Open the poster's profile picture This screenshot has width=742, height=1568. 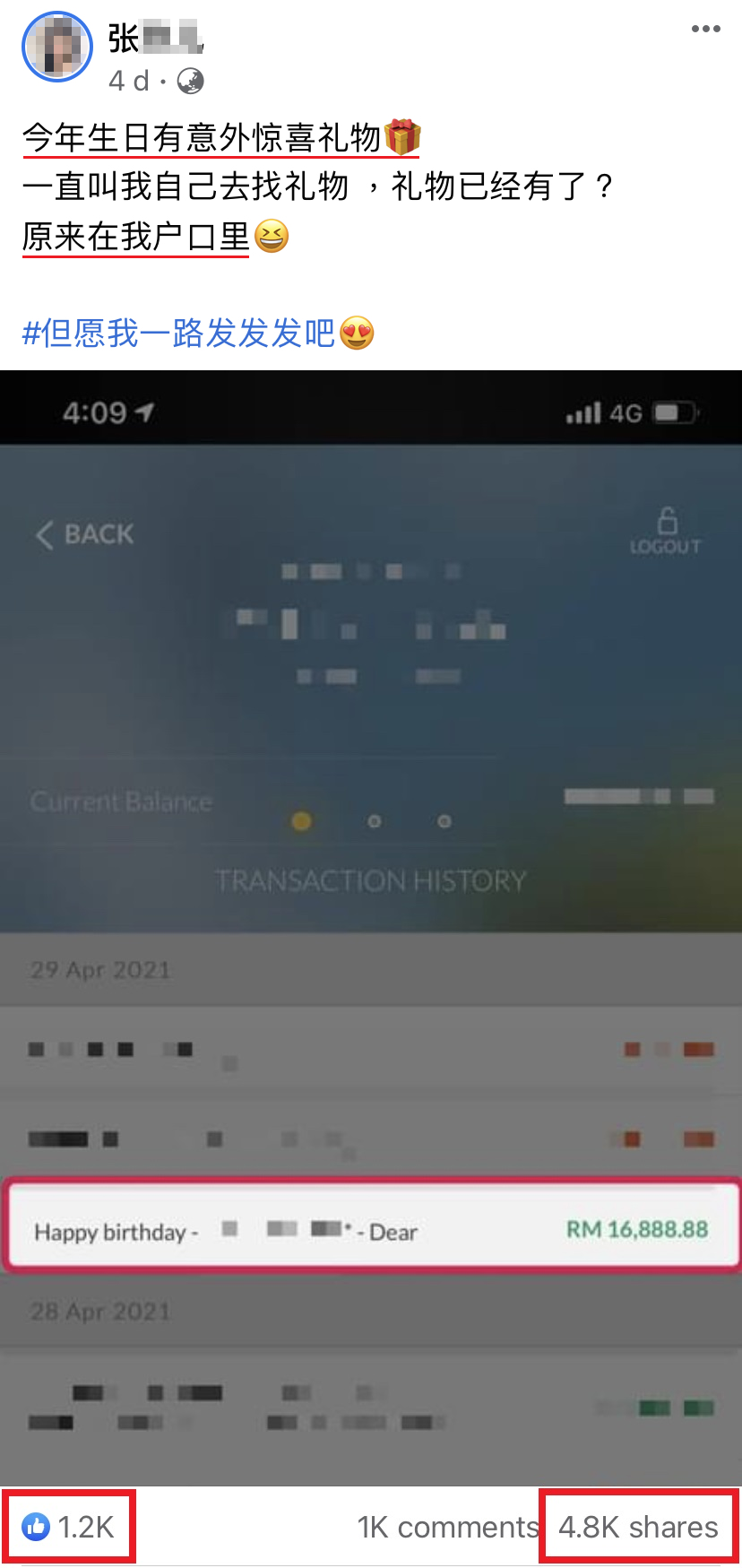tap(56, 46)
